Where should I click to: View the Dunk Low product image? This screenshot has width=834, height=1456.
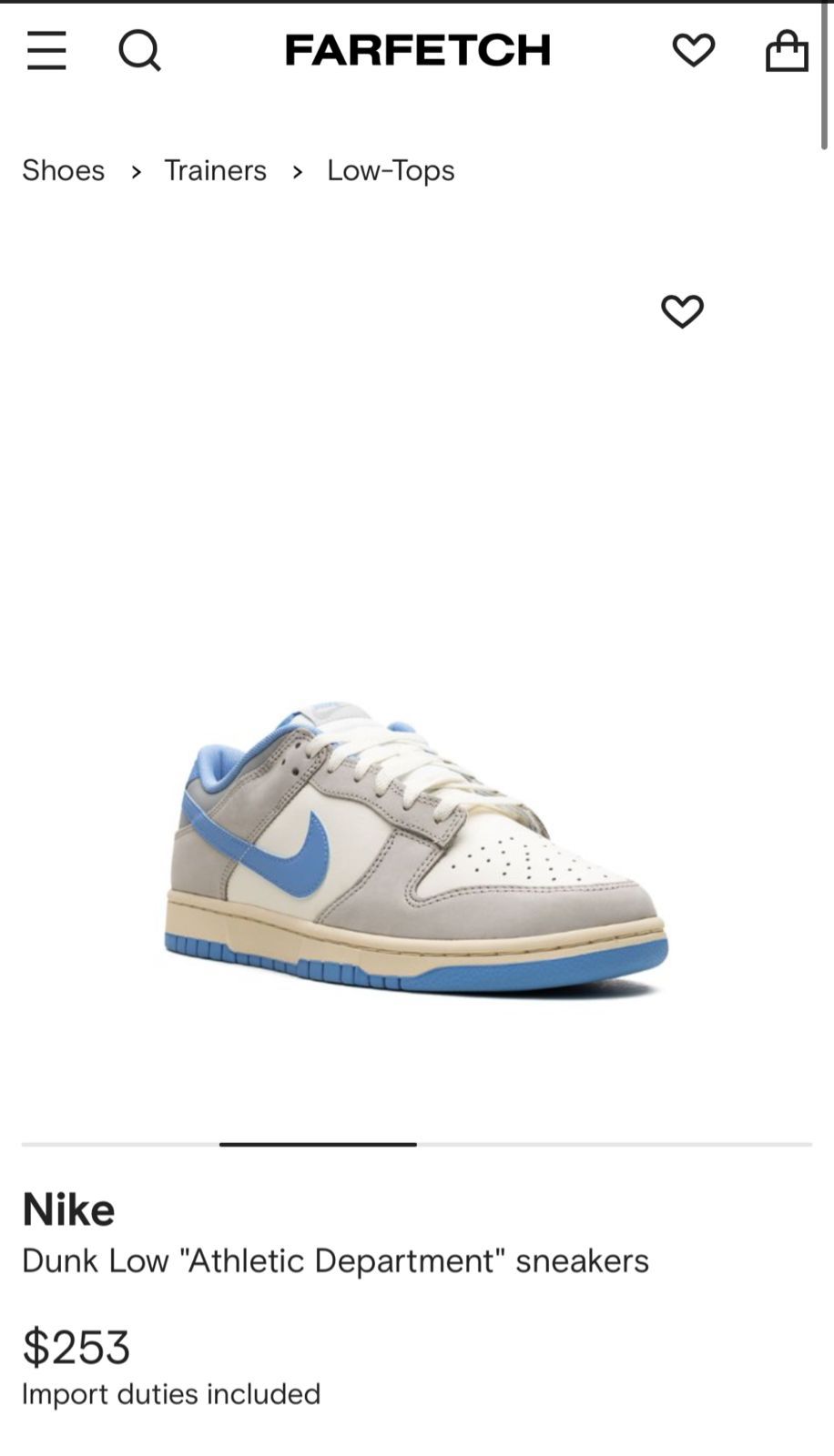[x=417, y=846]
